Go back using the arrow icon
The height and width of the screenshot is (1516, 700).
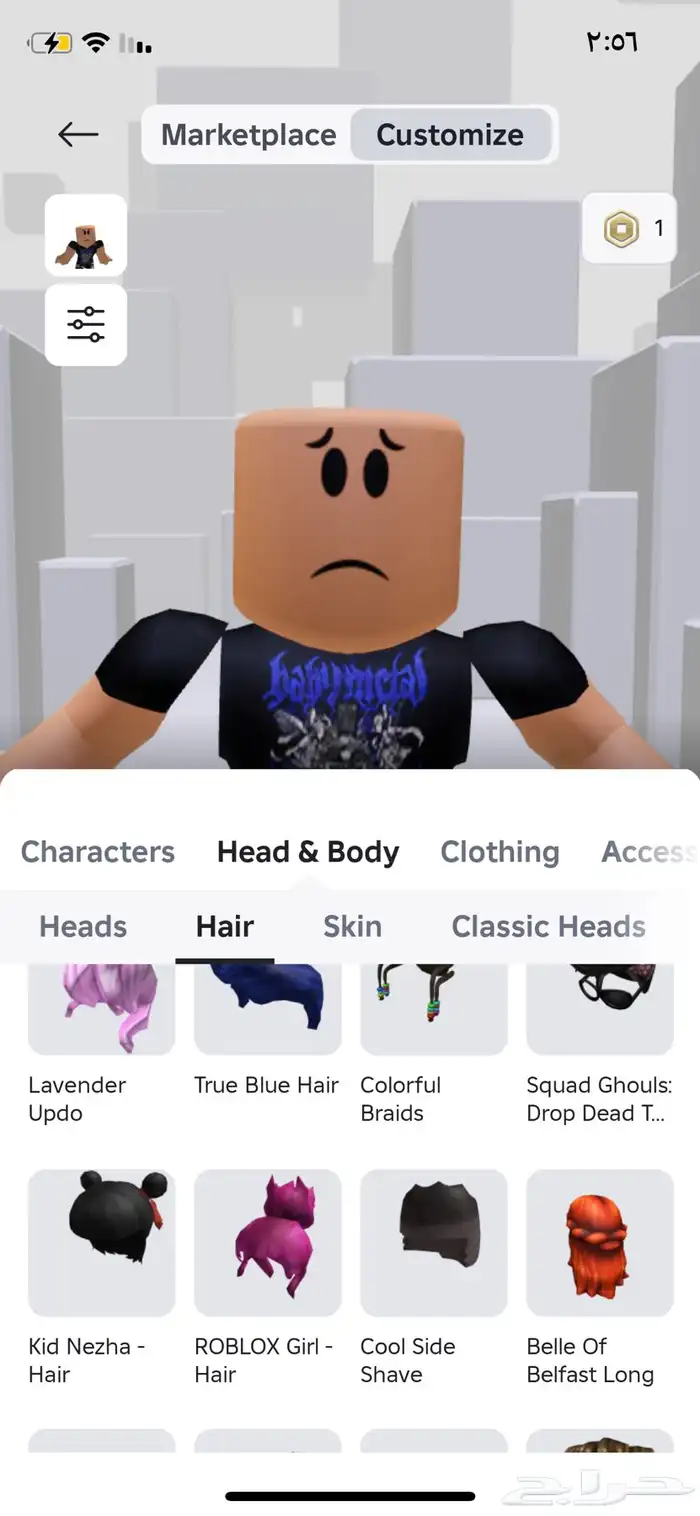coord(78,134)
